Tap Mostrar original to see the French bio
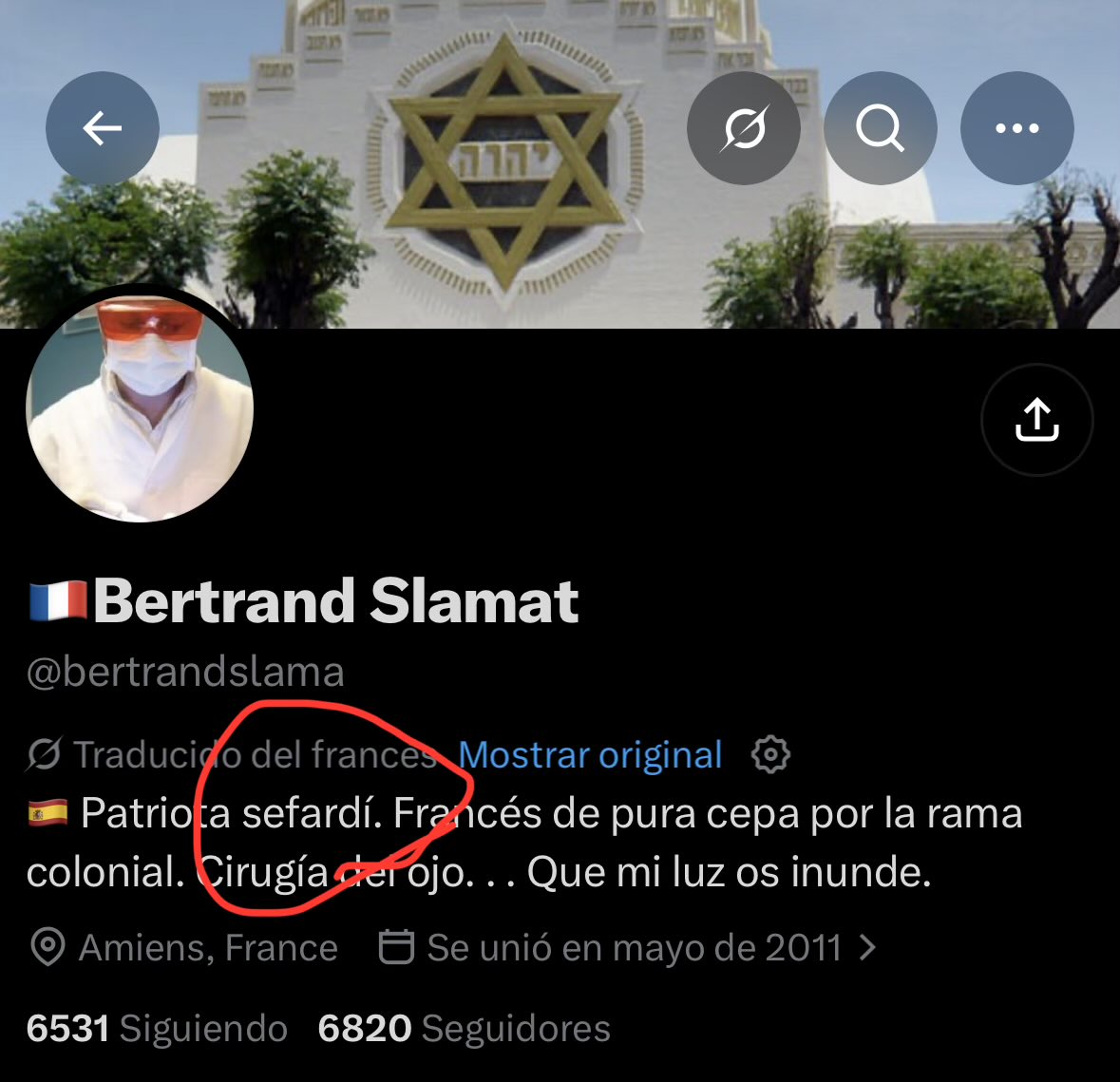This screenshot has height=1082, width=1120. (590, 754)
